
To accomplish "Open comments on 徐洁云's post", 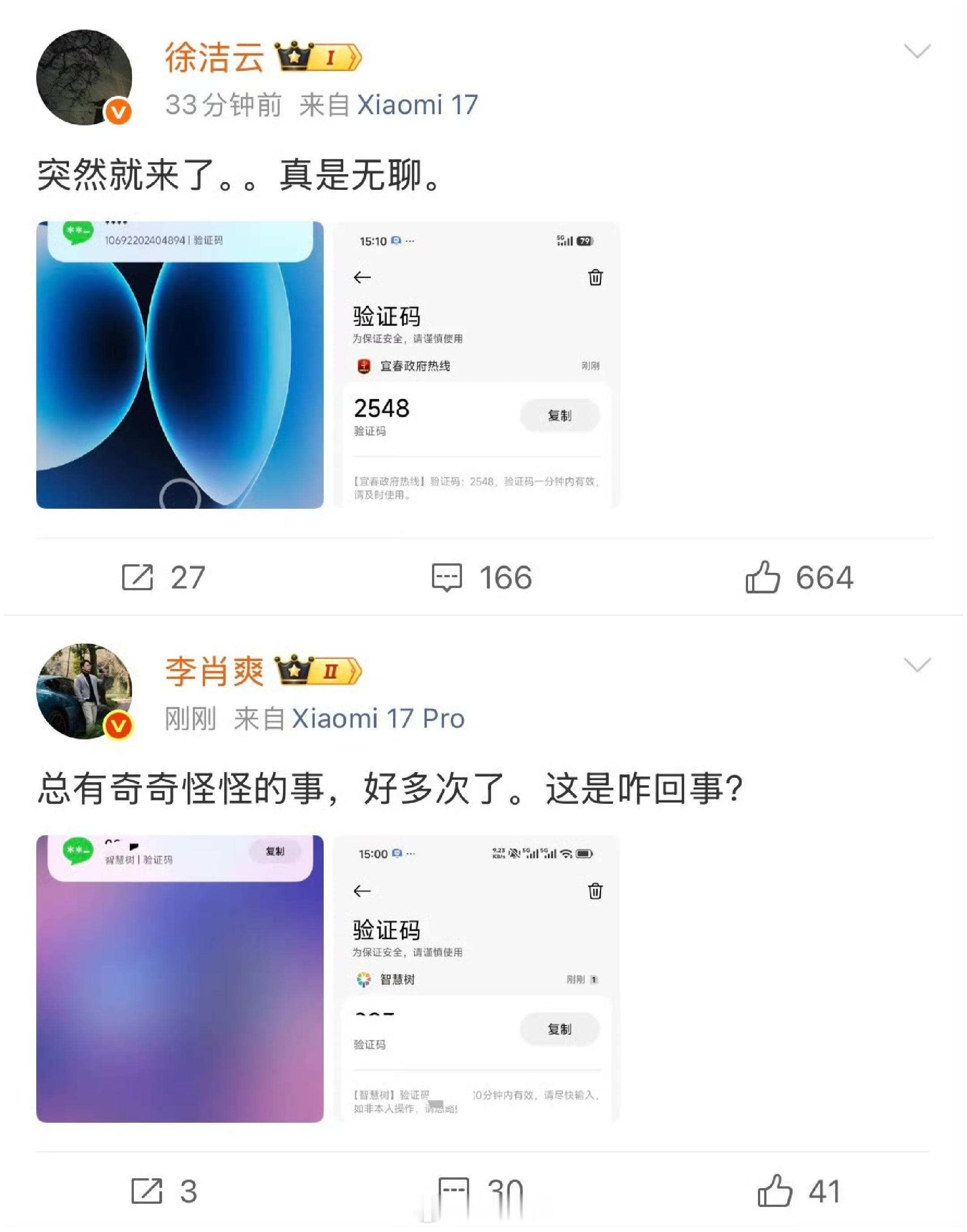I will 447,577.
